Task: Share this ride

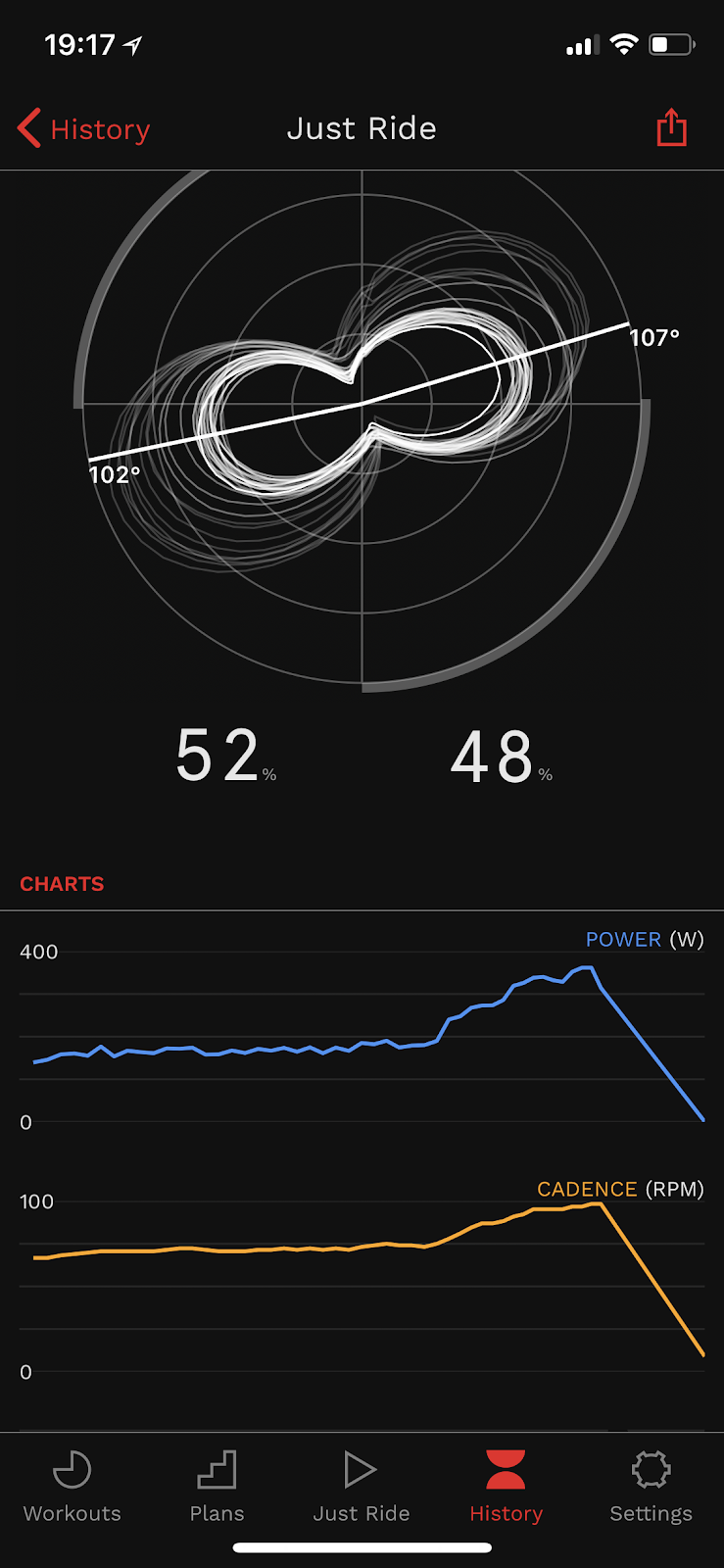Action: tap(671, 127)
